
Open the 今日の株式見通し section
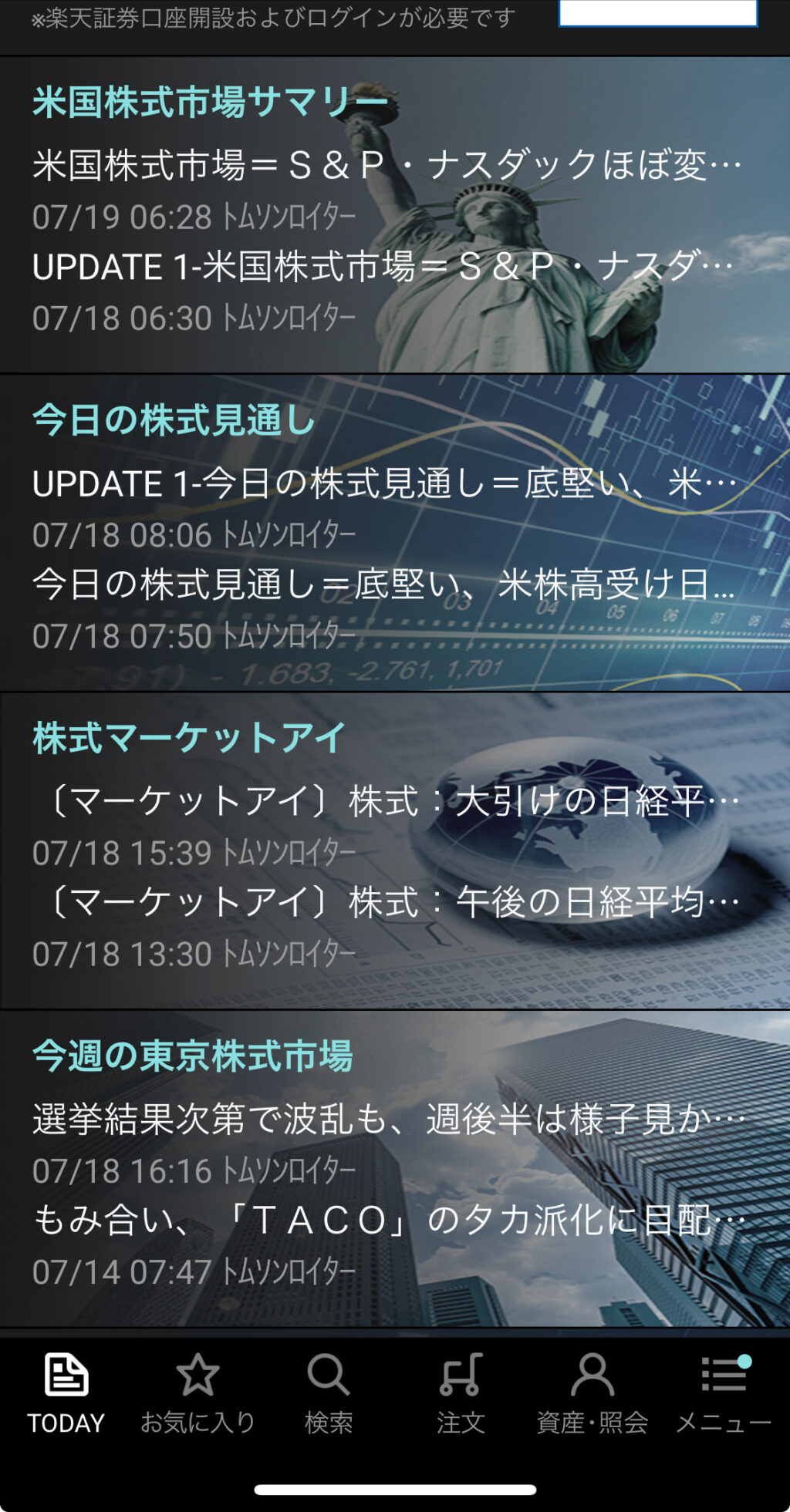click(174, 420)
